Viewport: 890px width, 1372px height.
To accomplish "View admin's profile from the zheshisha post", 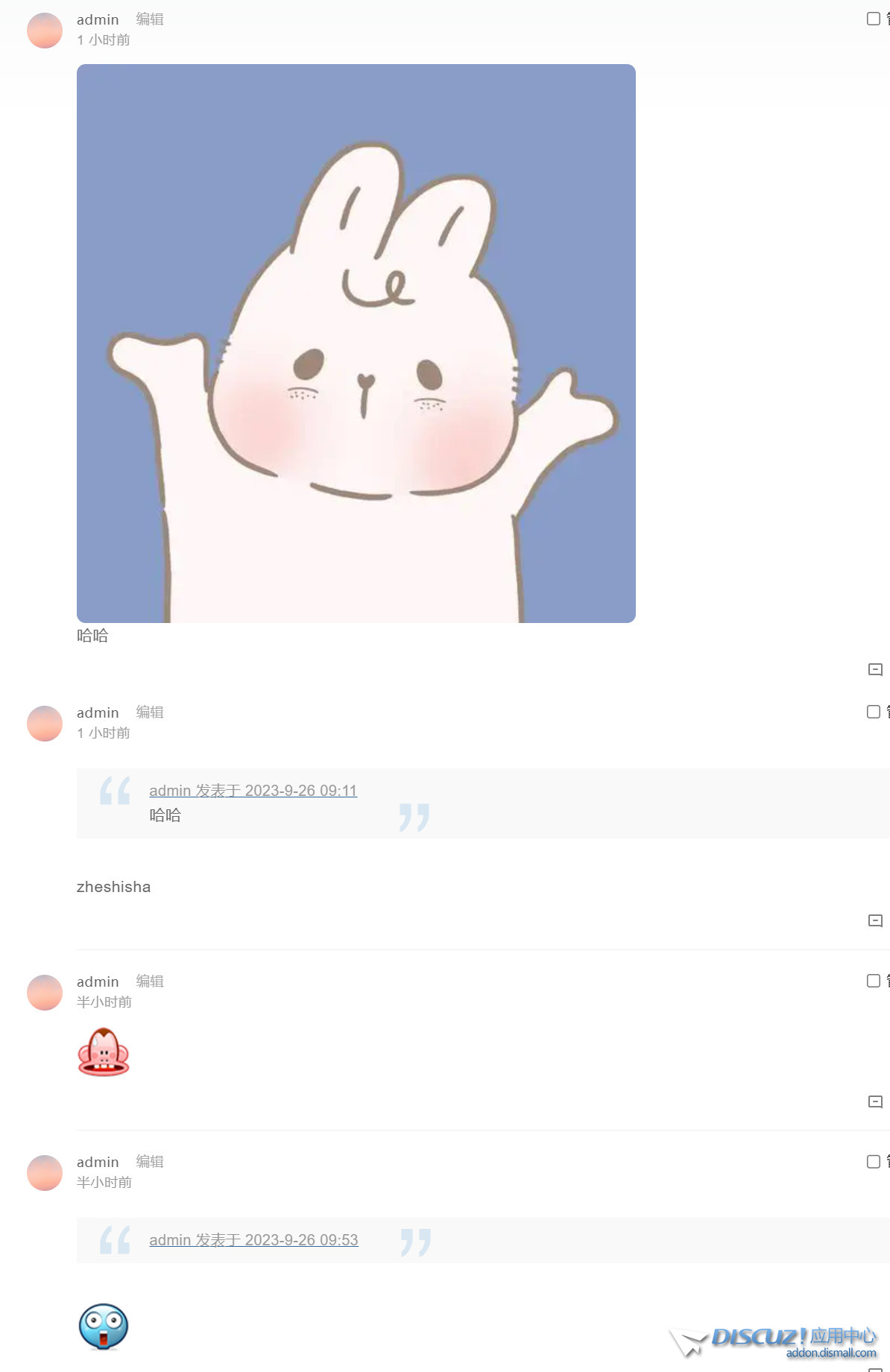I will pos(98,712).
